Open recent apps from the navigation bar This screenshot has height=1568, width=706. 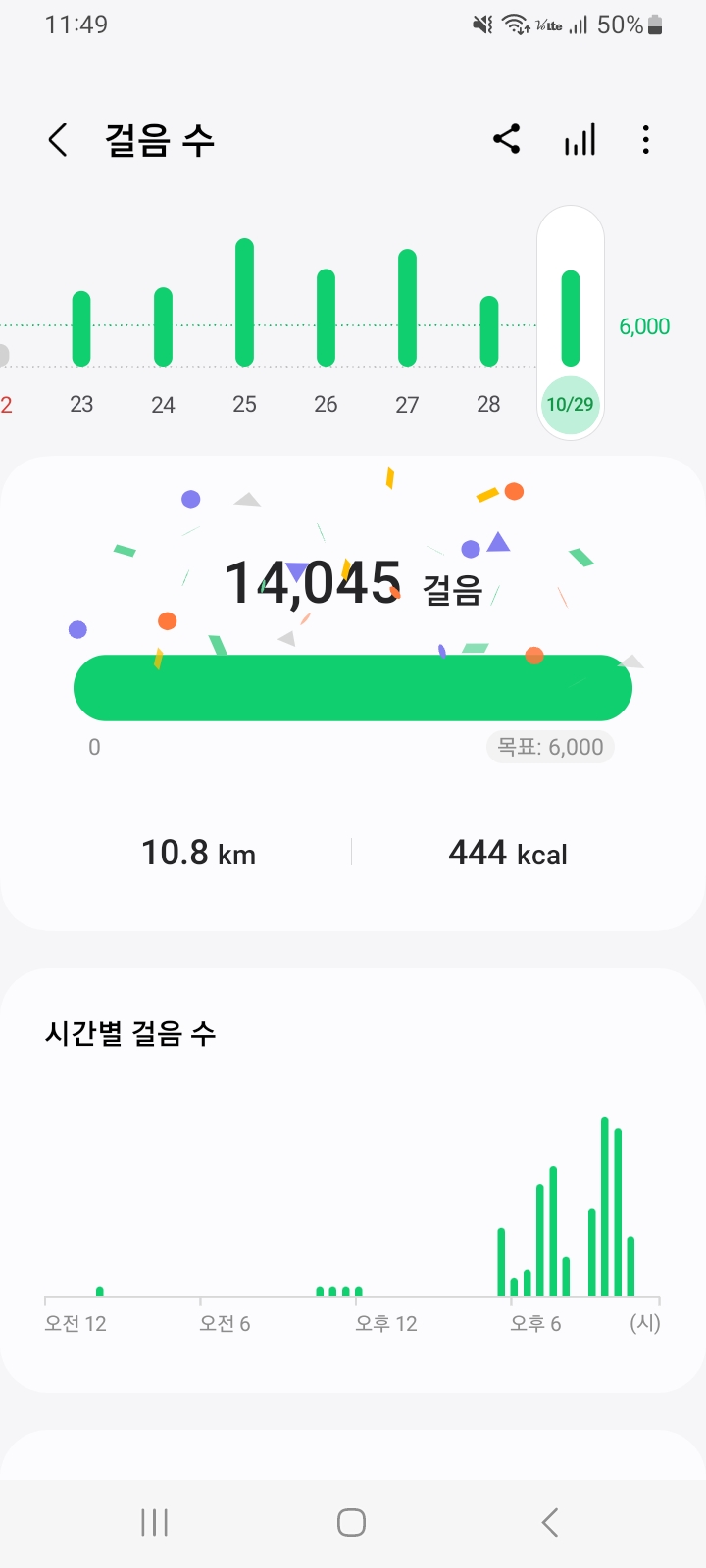155,1522
